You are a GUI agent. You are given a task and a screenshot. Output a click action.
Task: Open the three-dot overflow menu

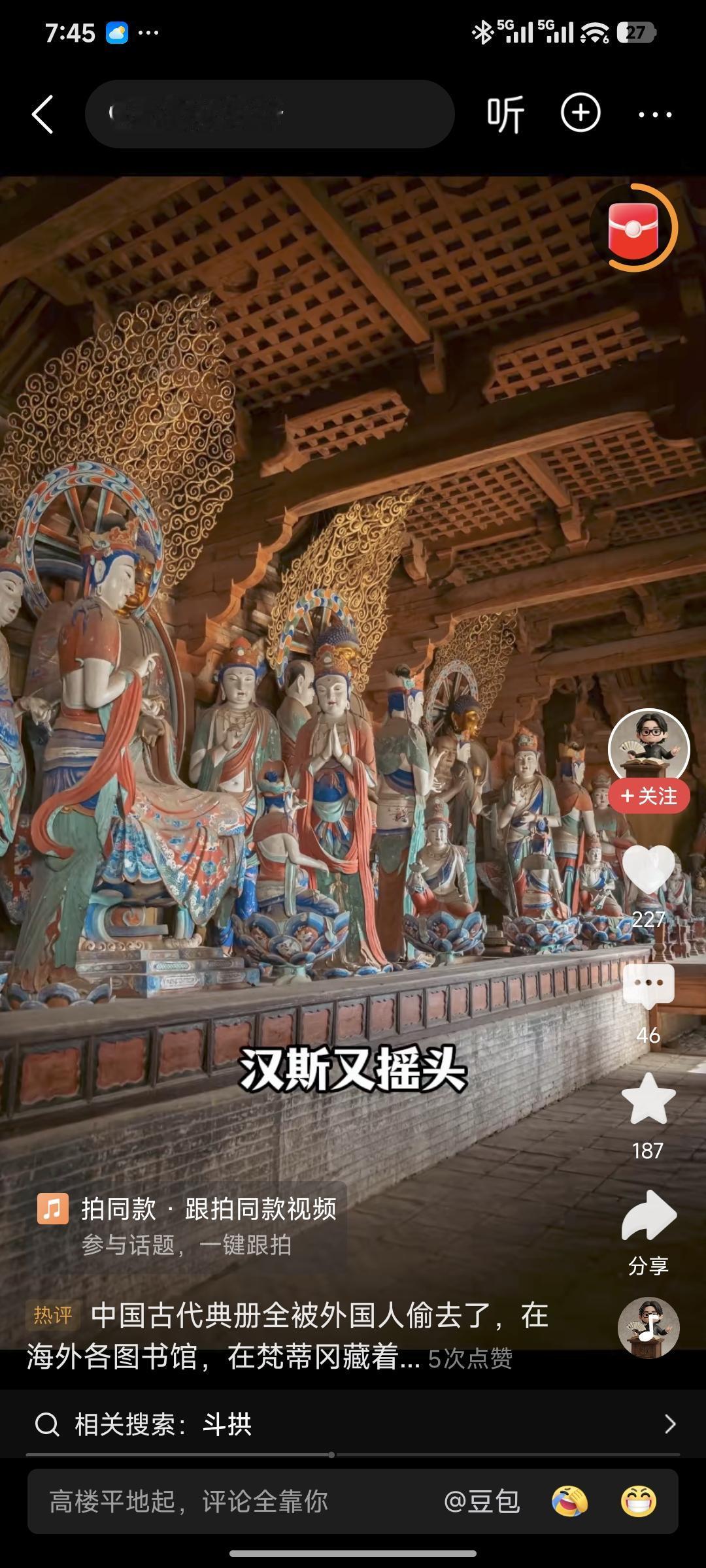655,114
